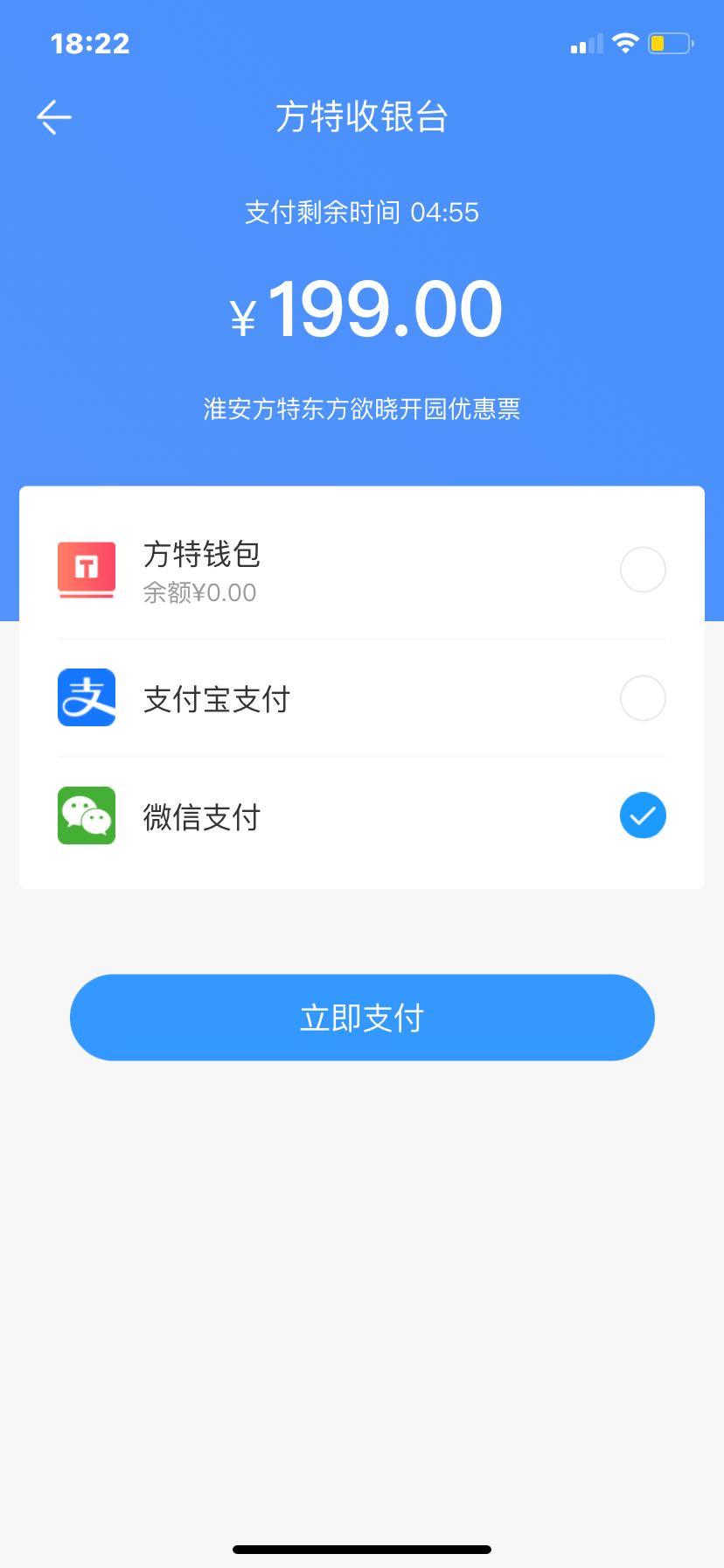
Task: Select 方特钱包 as payment method
Action: pos(362,570)
